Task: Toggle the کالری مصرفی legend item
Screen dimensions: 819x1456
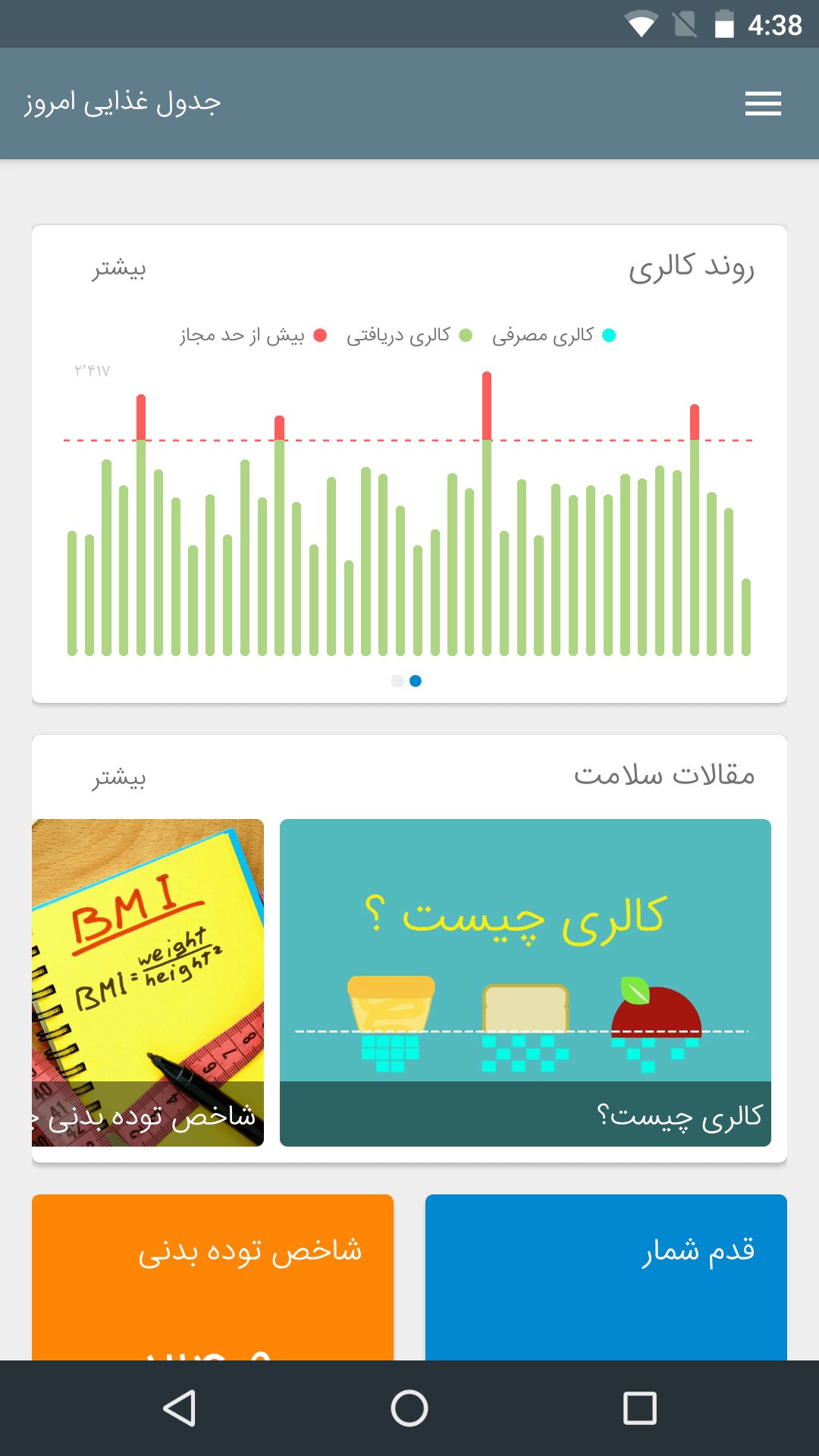Action: 554,335
